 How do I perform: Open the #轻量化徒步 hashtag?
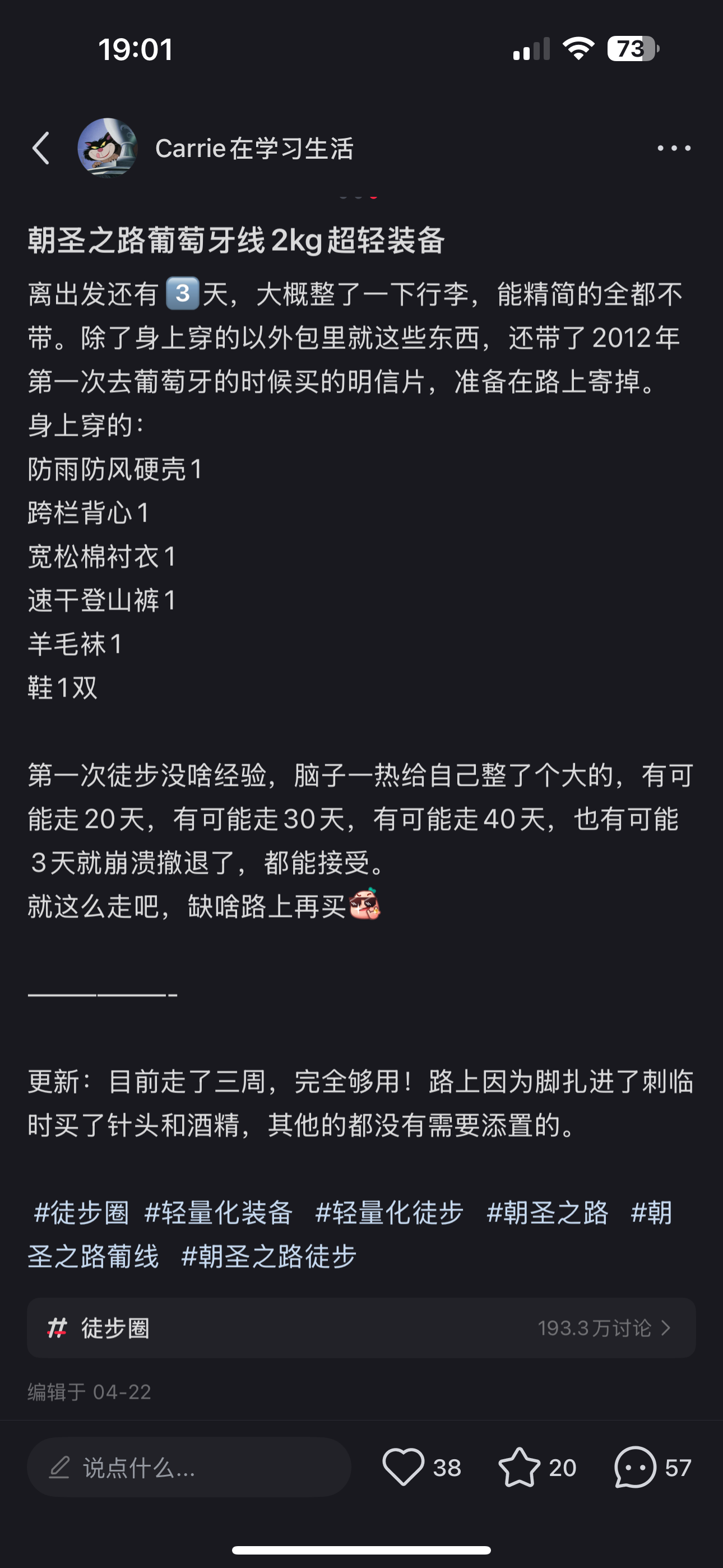(x=390, y=1212)
